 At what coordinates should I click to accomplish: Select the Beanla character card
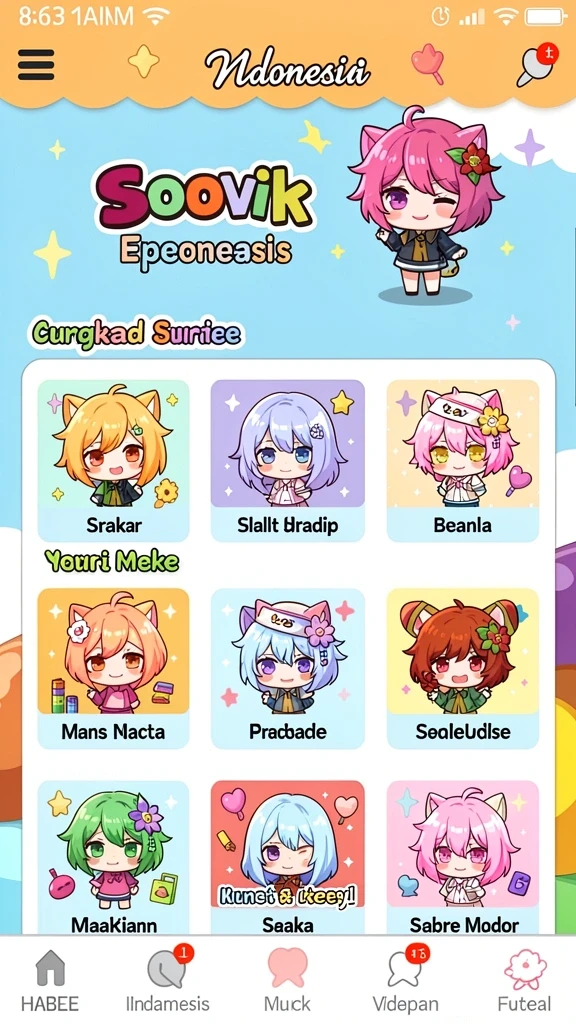coord(463,460)
